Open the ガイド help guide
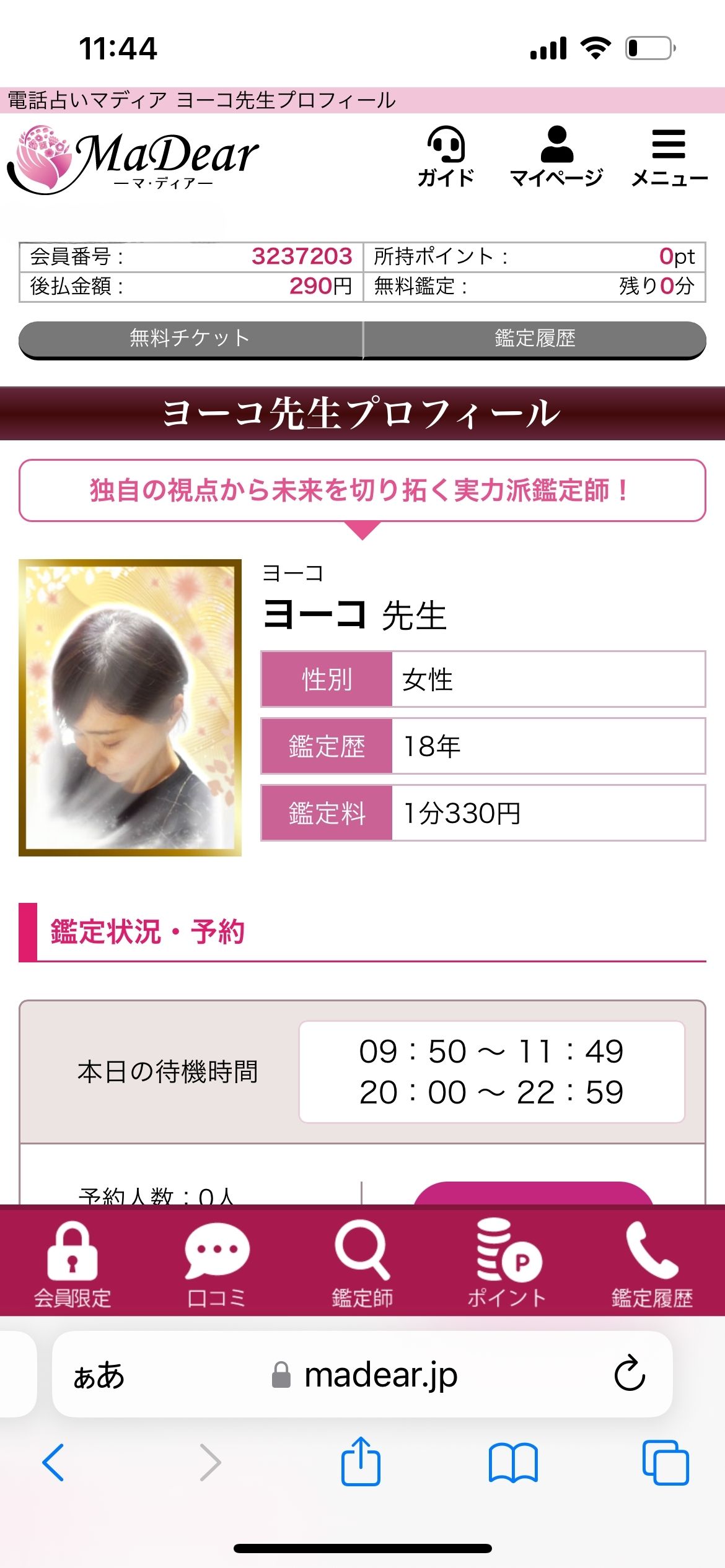The height and width of the screenshot is (1568, 725). 446,157
